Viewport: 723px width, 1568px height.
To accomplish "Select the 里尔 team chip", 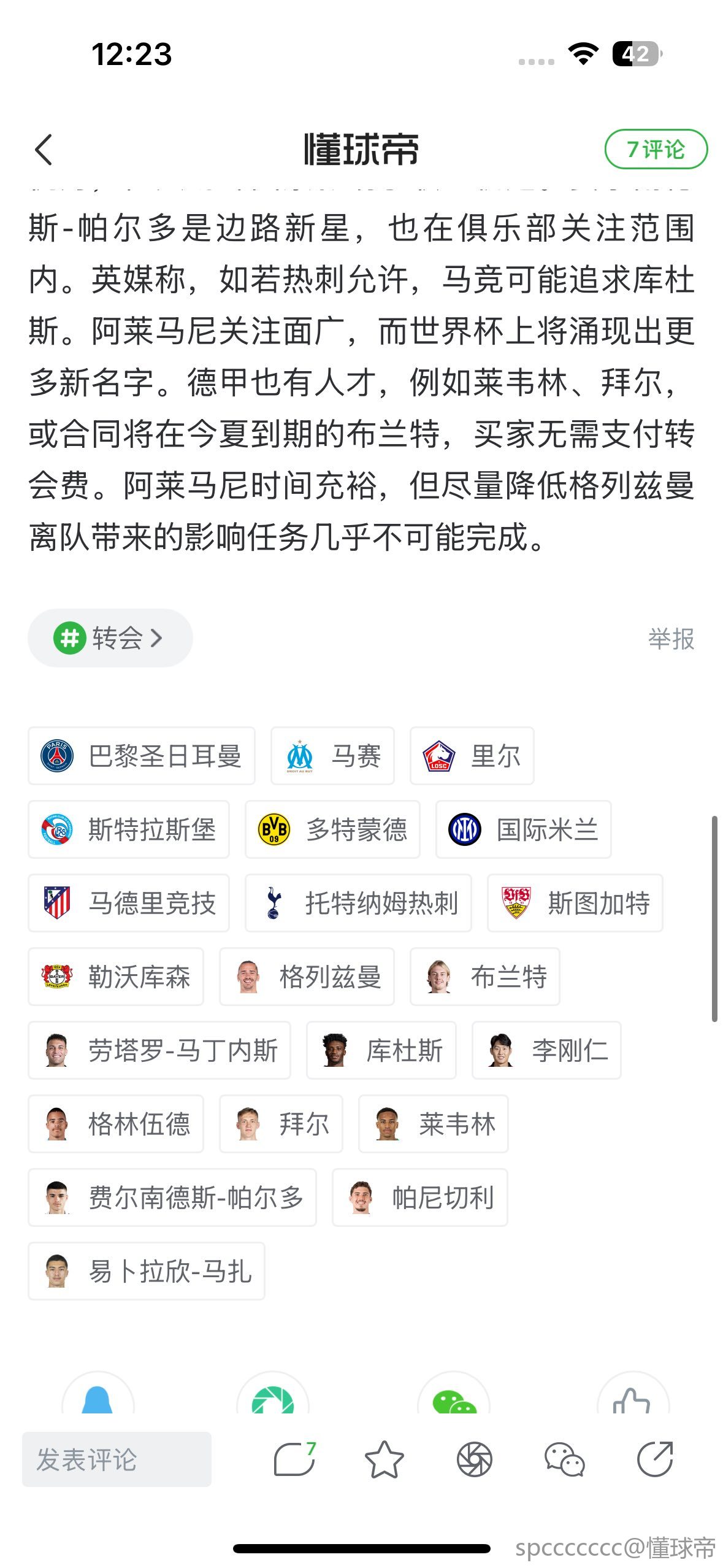I will pos(472,756).
